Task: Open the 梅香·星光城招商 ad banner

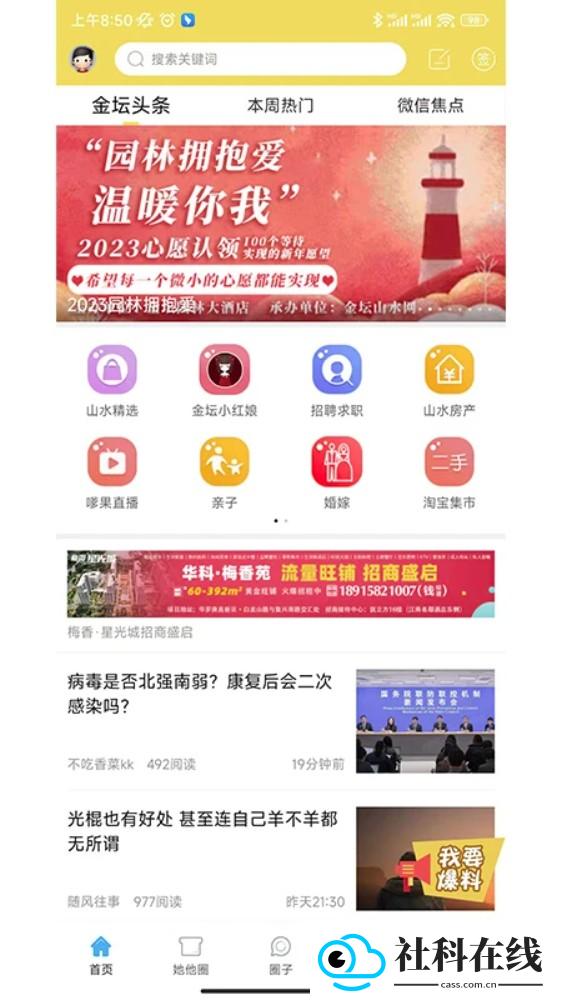Action: click(281, 584)
